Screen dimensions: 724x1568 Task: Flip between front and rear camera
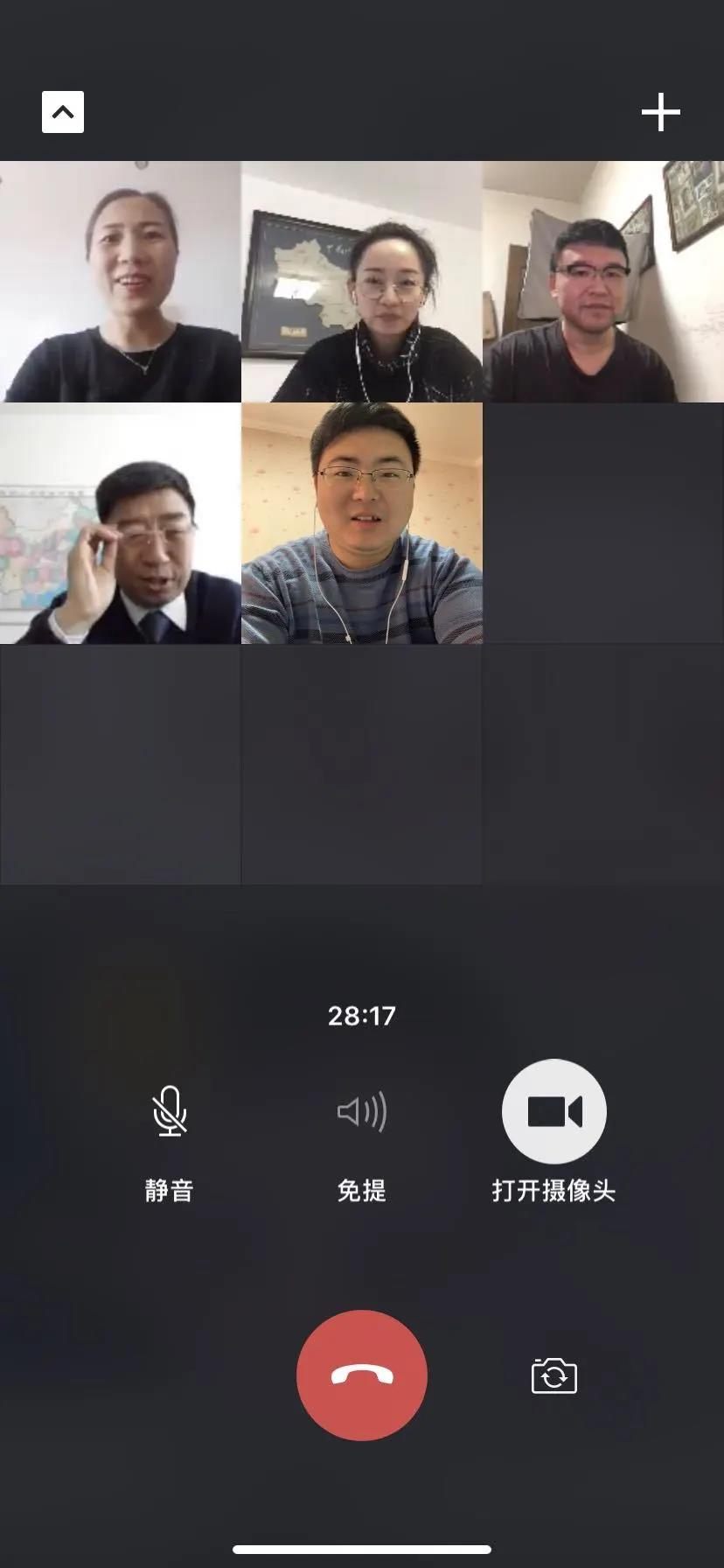point(554,1376)
